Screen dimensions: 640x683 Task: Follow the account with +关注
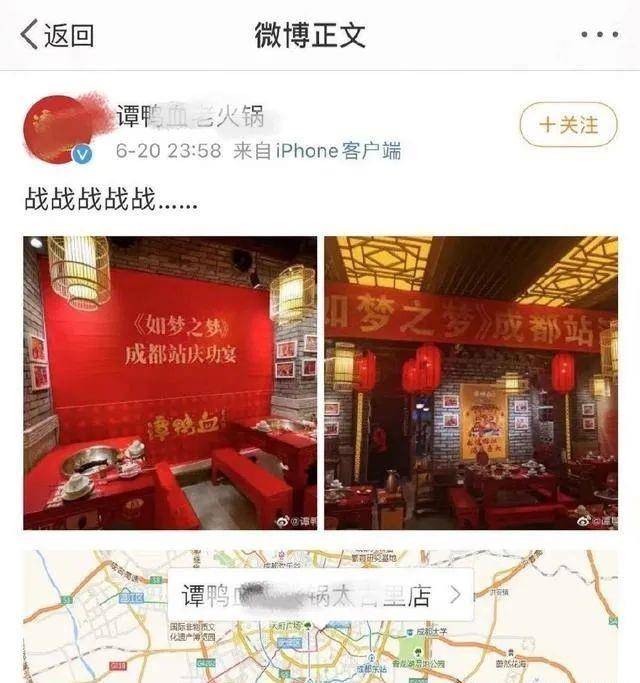[568, 125]
